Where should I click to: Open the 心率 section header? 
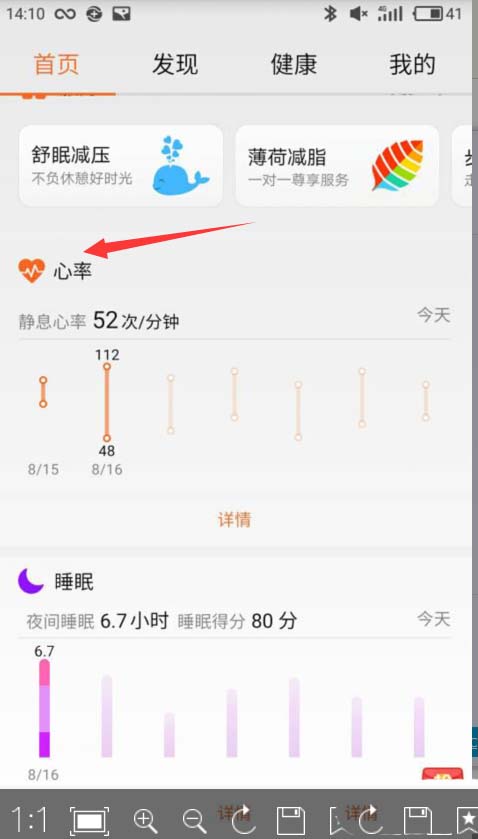55,271
